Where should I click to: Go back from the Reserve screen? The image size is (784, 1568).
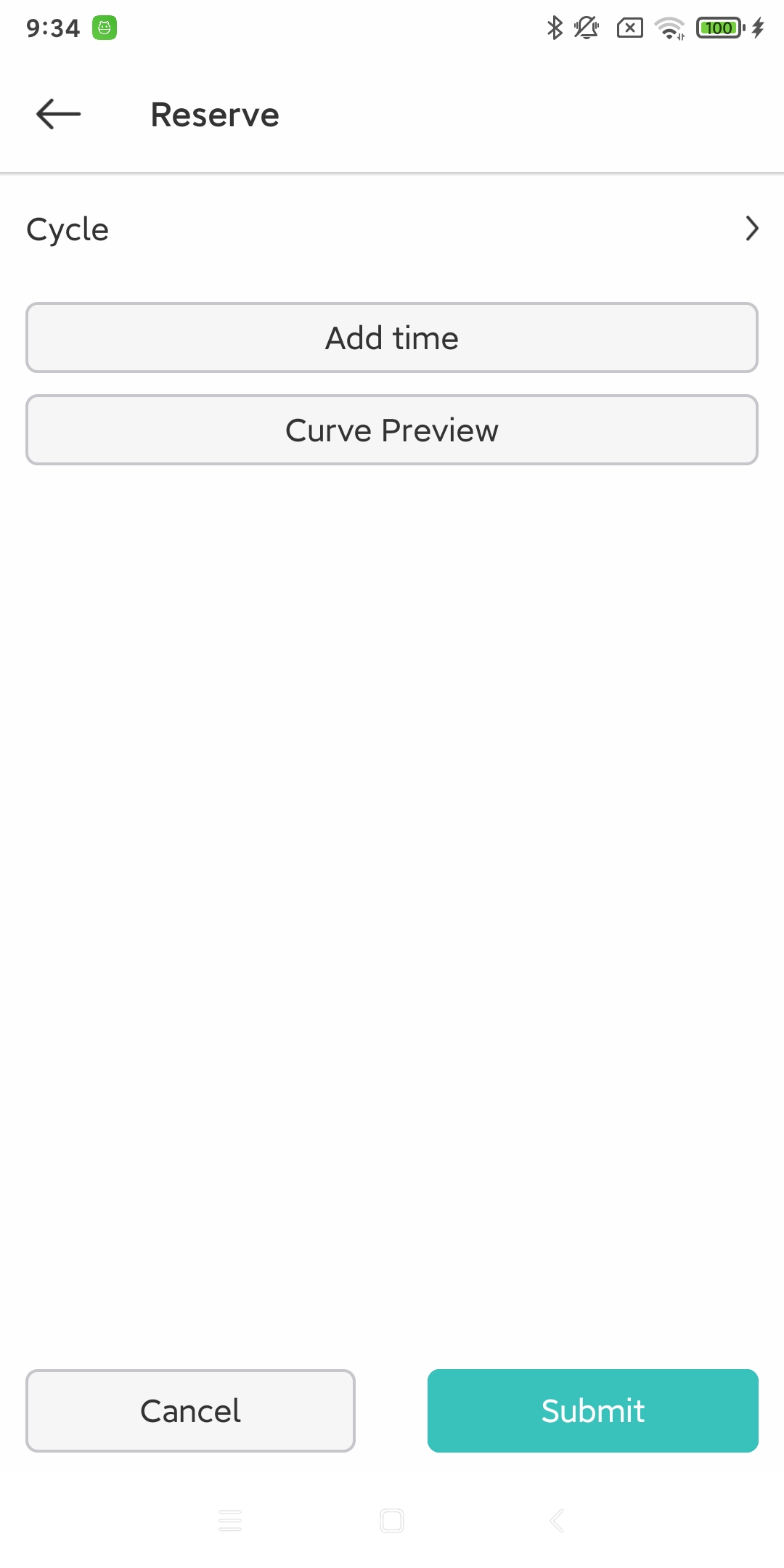tap(58, 114)
